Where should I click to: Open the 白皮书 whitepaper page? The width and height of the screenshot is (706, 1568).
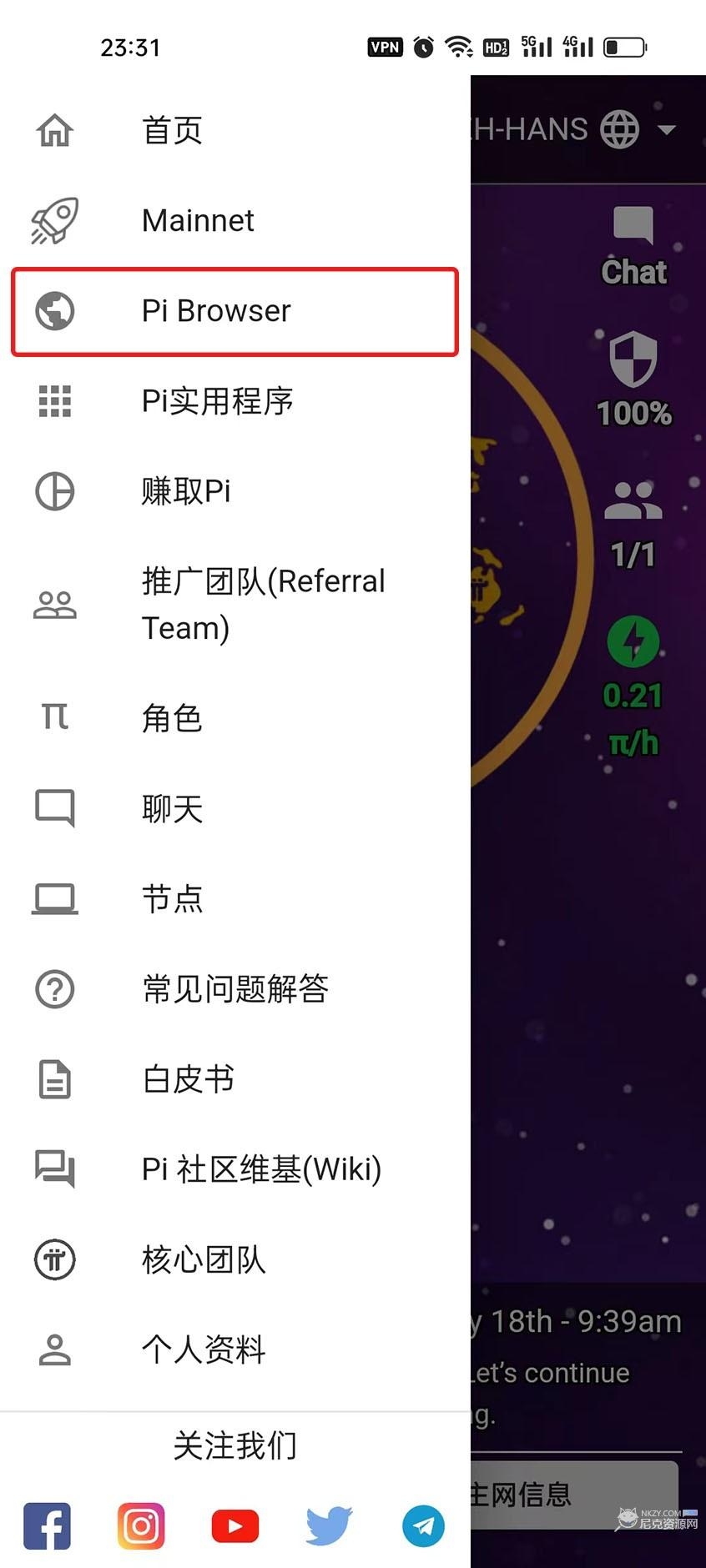(x=187, y=1078)
